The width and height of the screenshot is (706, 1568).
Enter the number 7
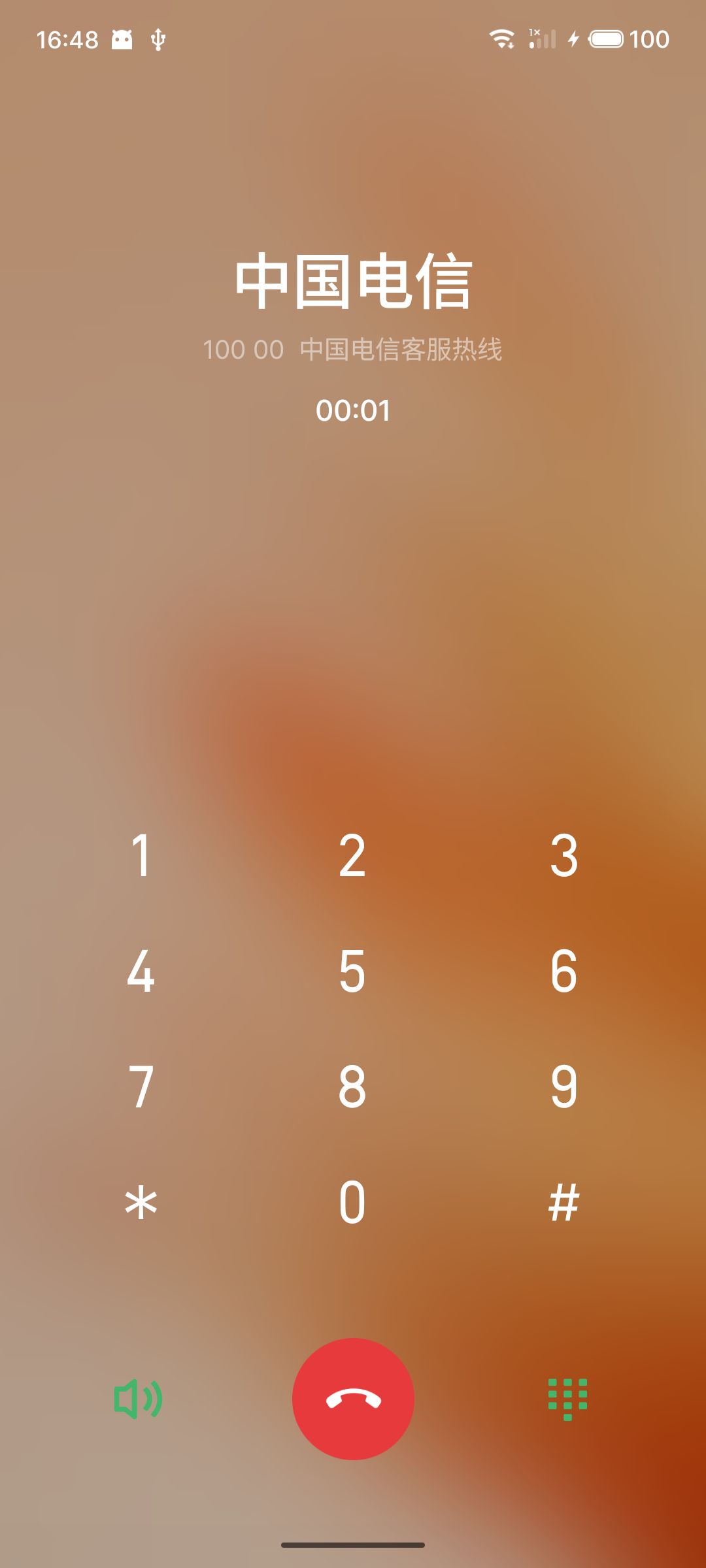(141, 1086)
